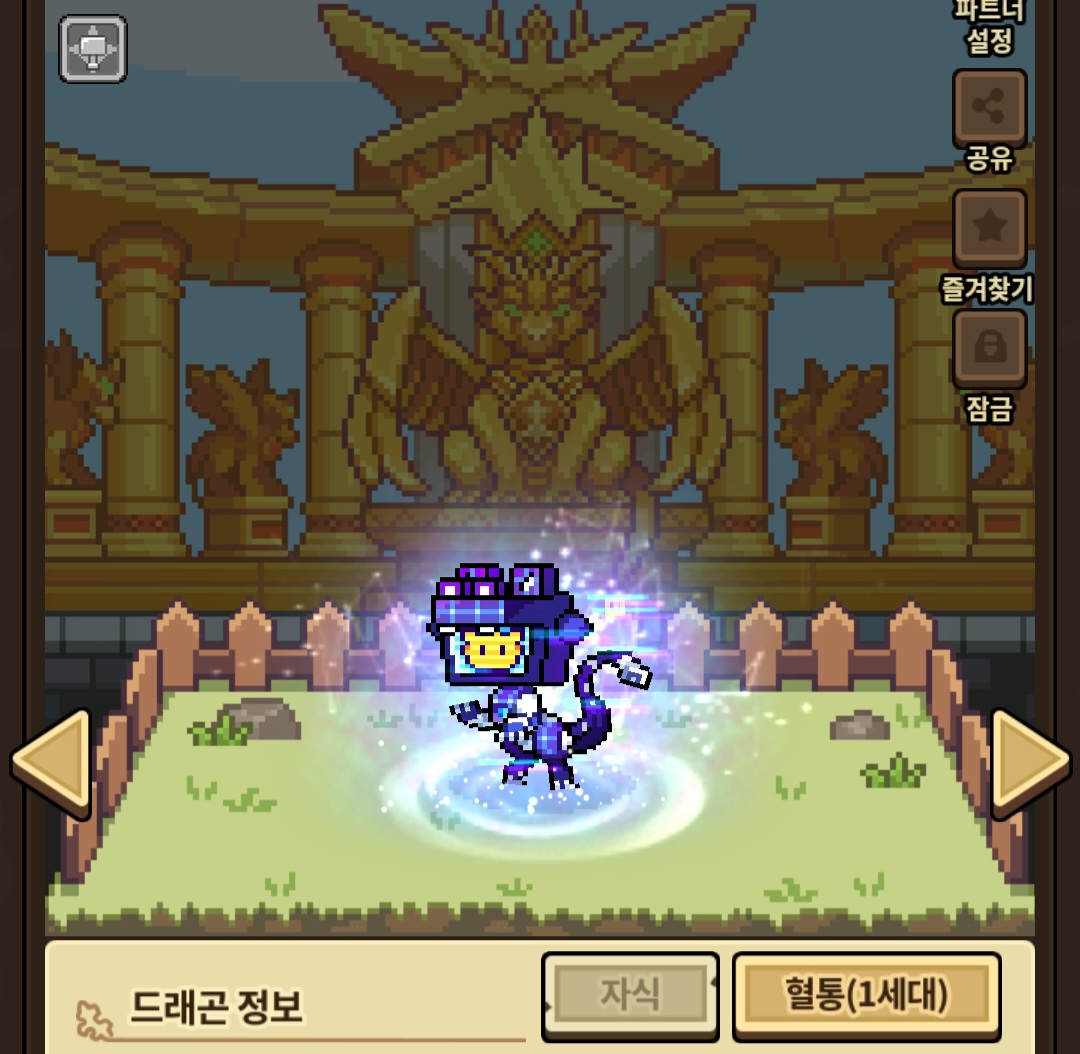The height and width of the screenshot is (1054, 1080).
Task: View 혈통(1세대) lineage info
Action: click(866, 994)
